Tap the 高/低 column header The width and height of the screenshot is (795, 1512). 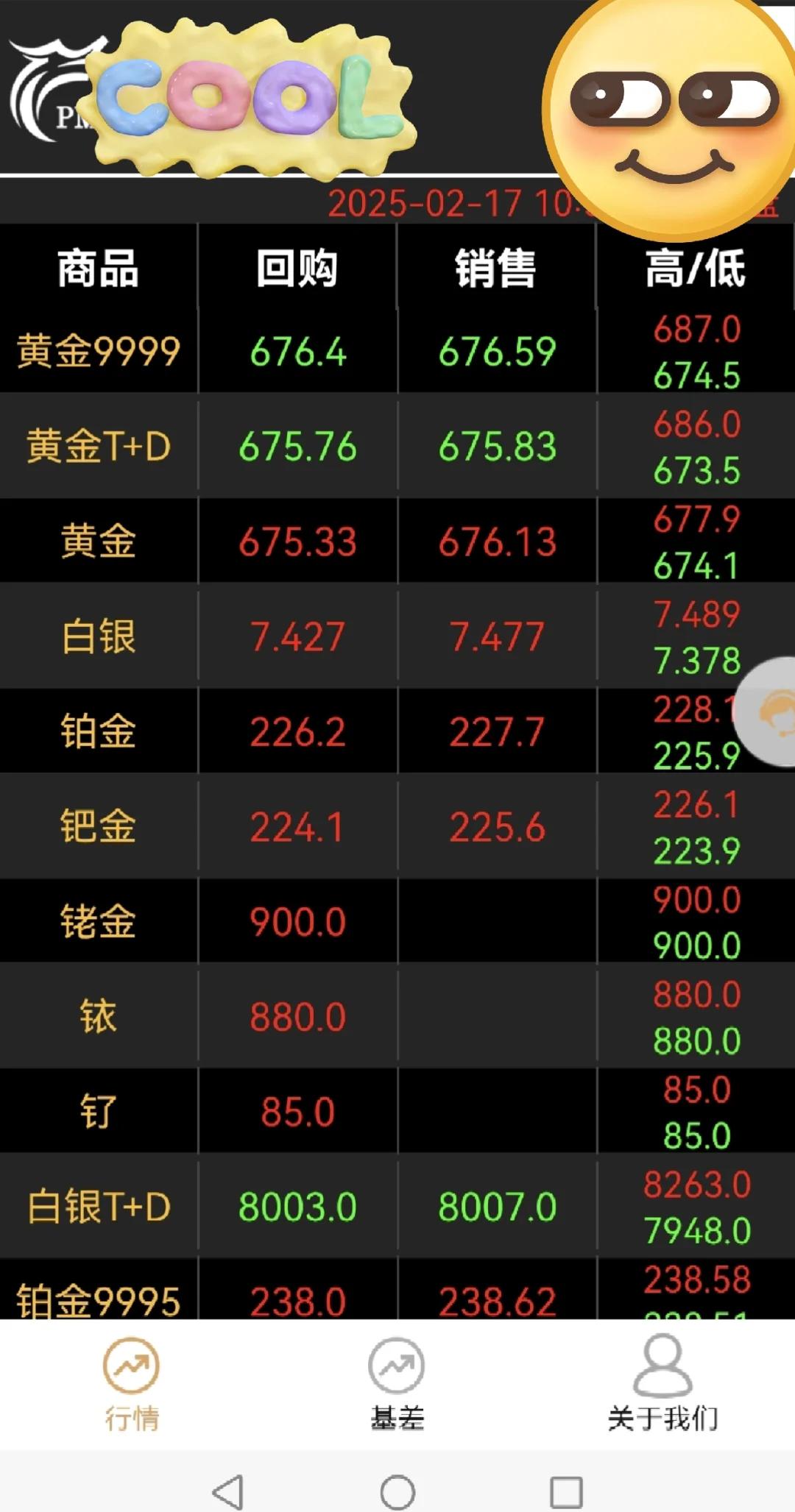point(693,269)
